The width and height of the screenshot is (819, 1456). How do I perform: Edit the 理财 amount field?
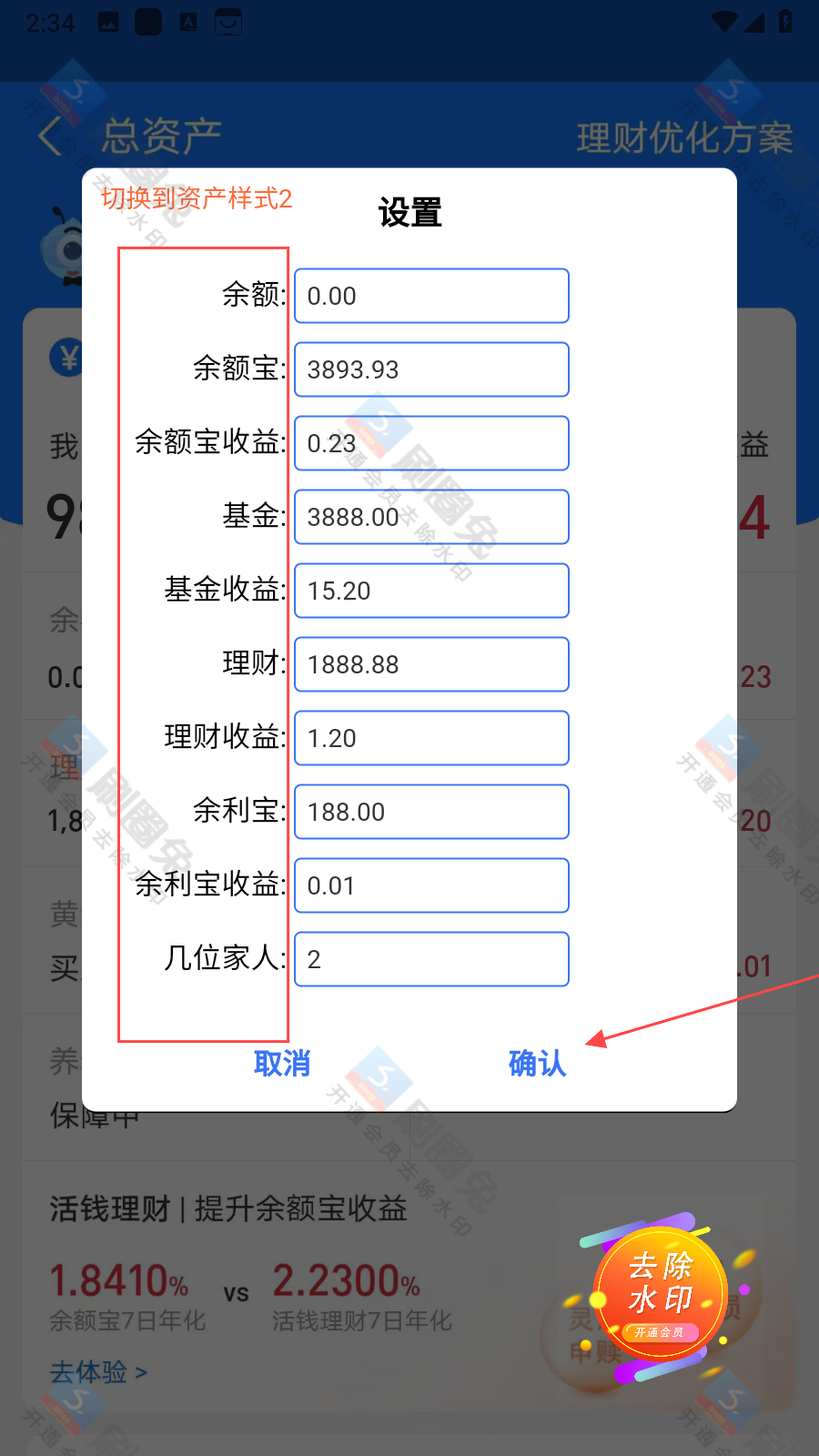[431, 664]
